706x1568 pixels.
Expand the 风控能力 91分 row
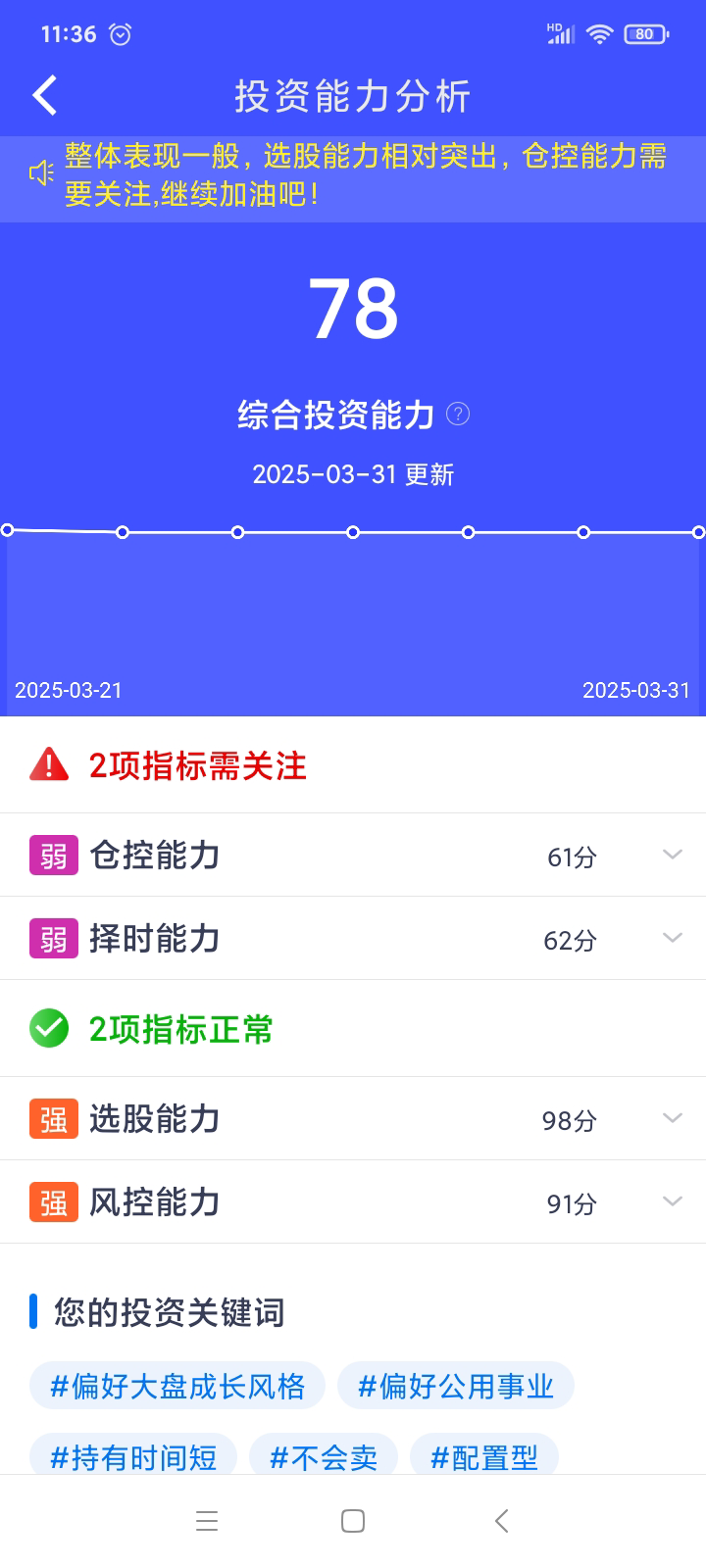click(x=672, y=1201)
